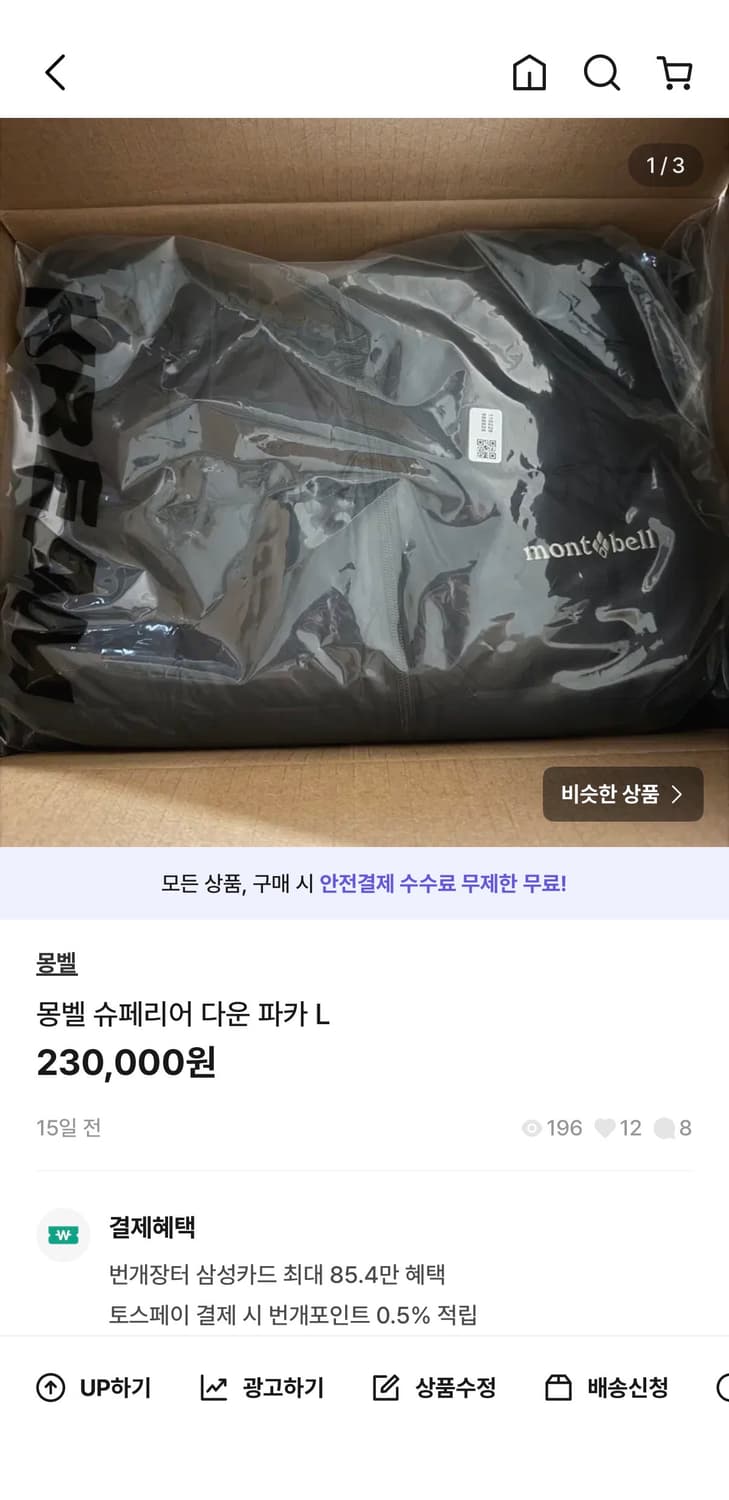Navigate back with the back arrow

click(x=55, y=72)
